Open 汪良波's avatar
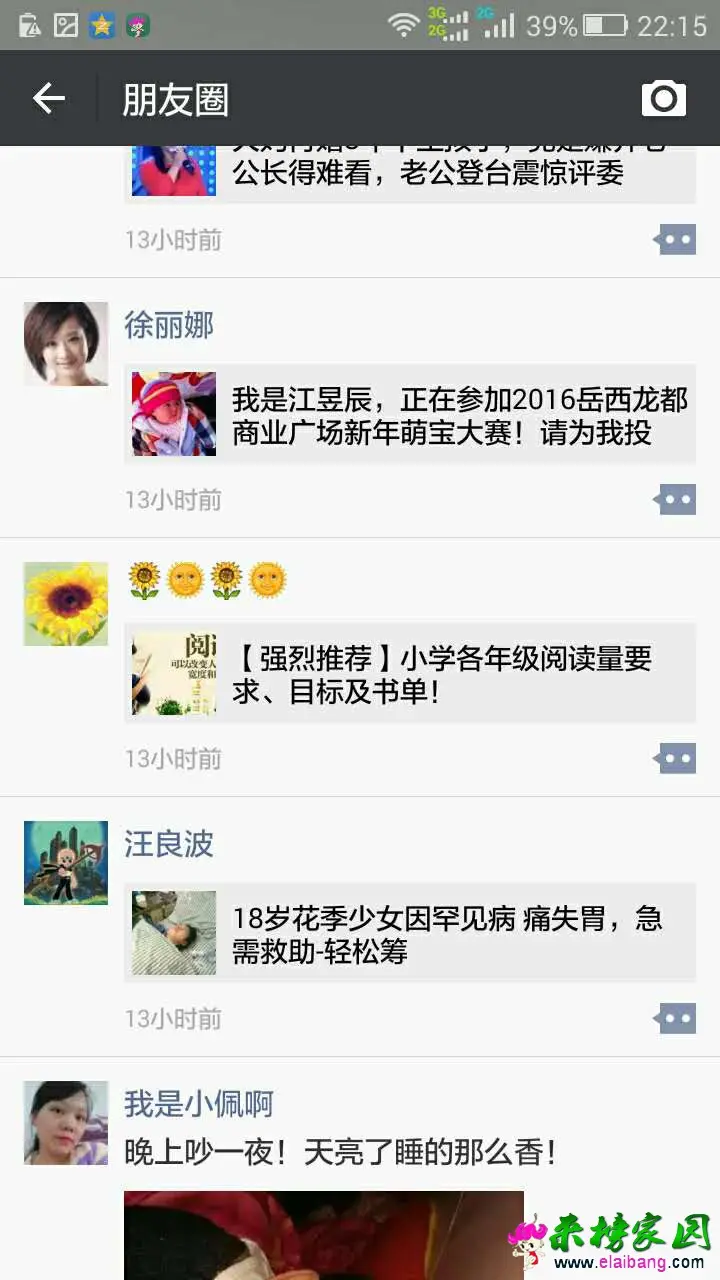 pyautogui.click(x=66, y=863)
